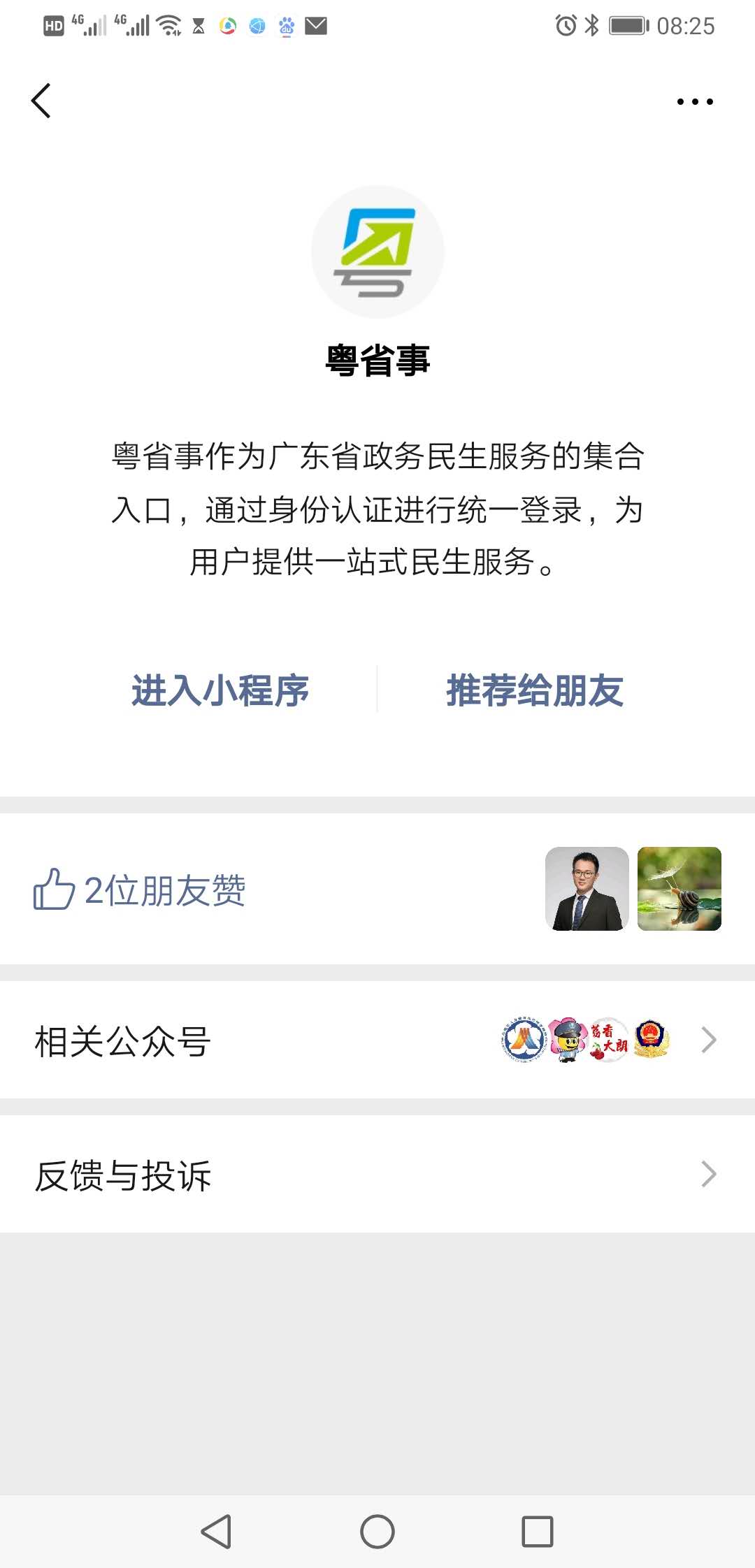This screenshot has width=755, height=1568.
Task: Tap 推荐给朋友 to recommend to a friend
Action: 535,691
